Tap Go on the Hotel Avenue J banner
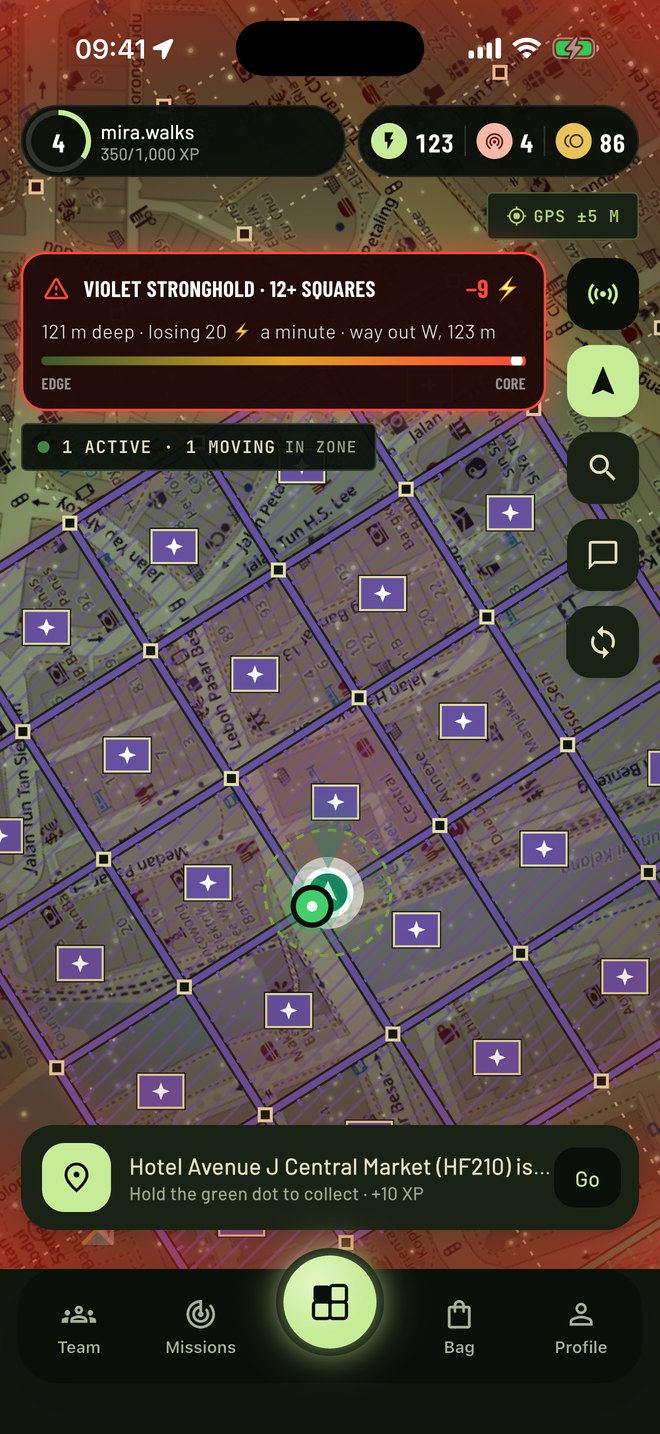 pos(587,1179)
